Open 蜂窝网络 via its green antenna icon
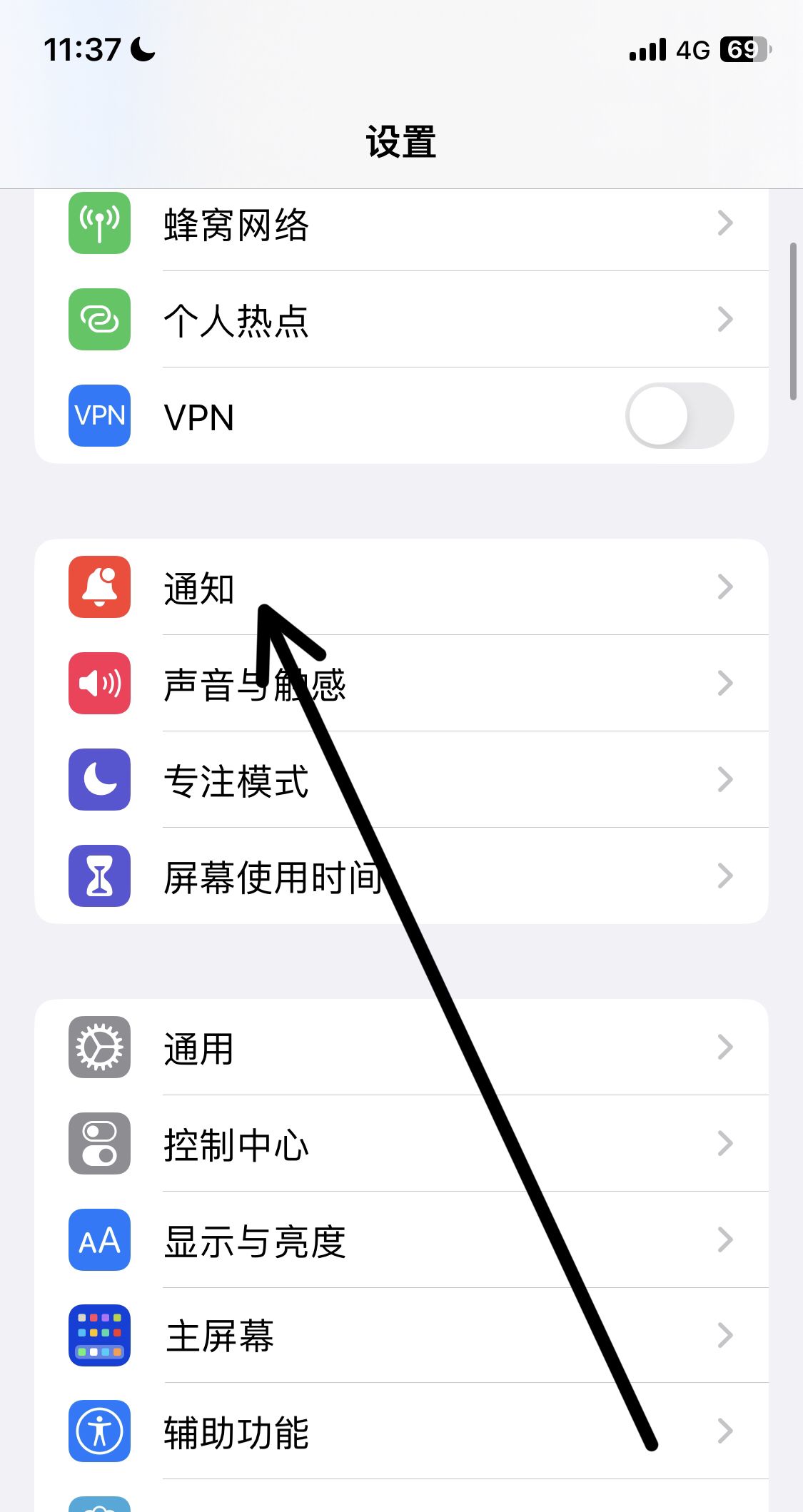 coord(99,222)
